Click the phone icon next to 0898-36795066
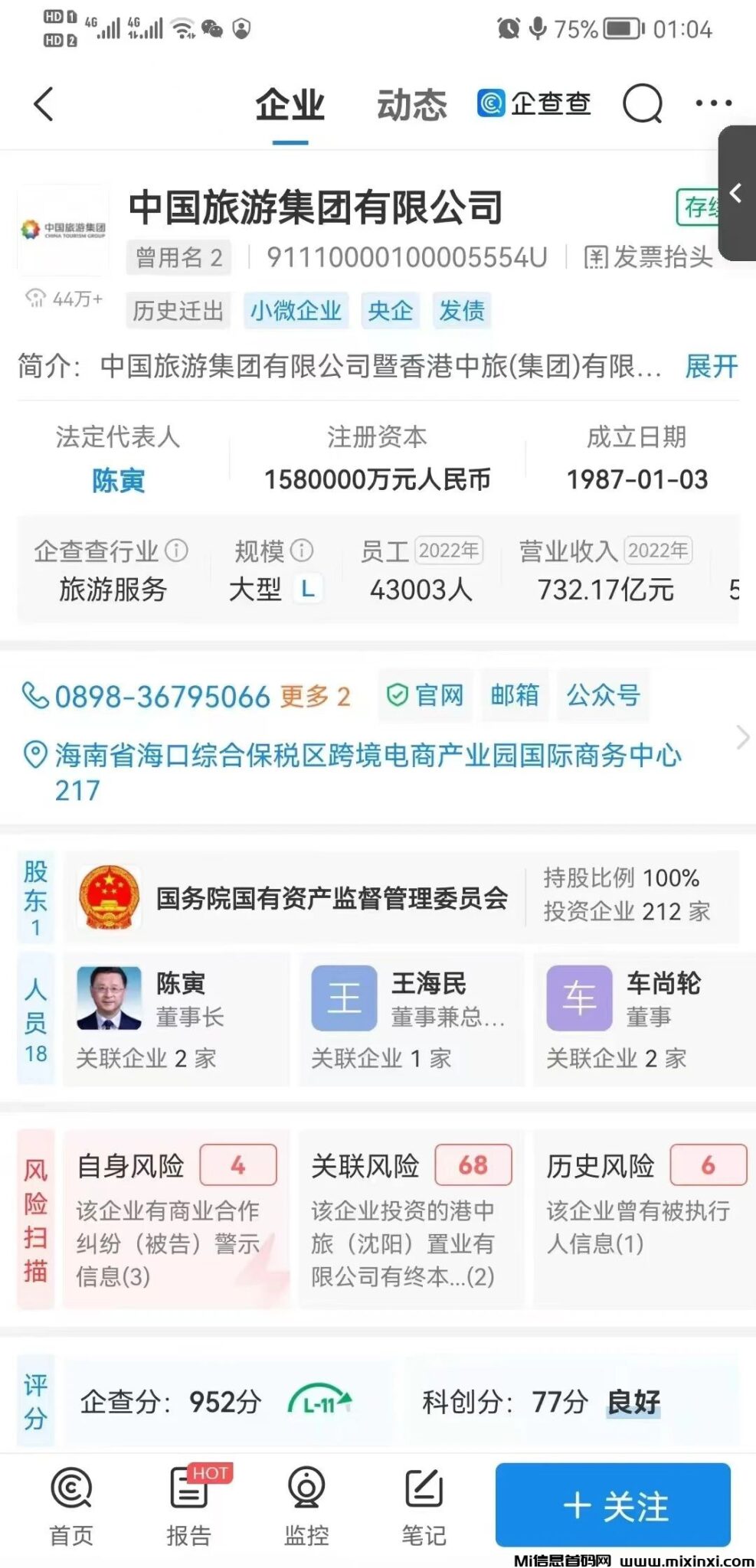This screenshot has height=1568, width=756. click(34, 696)
